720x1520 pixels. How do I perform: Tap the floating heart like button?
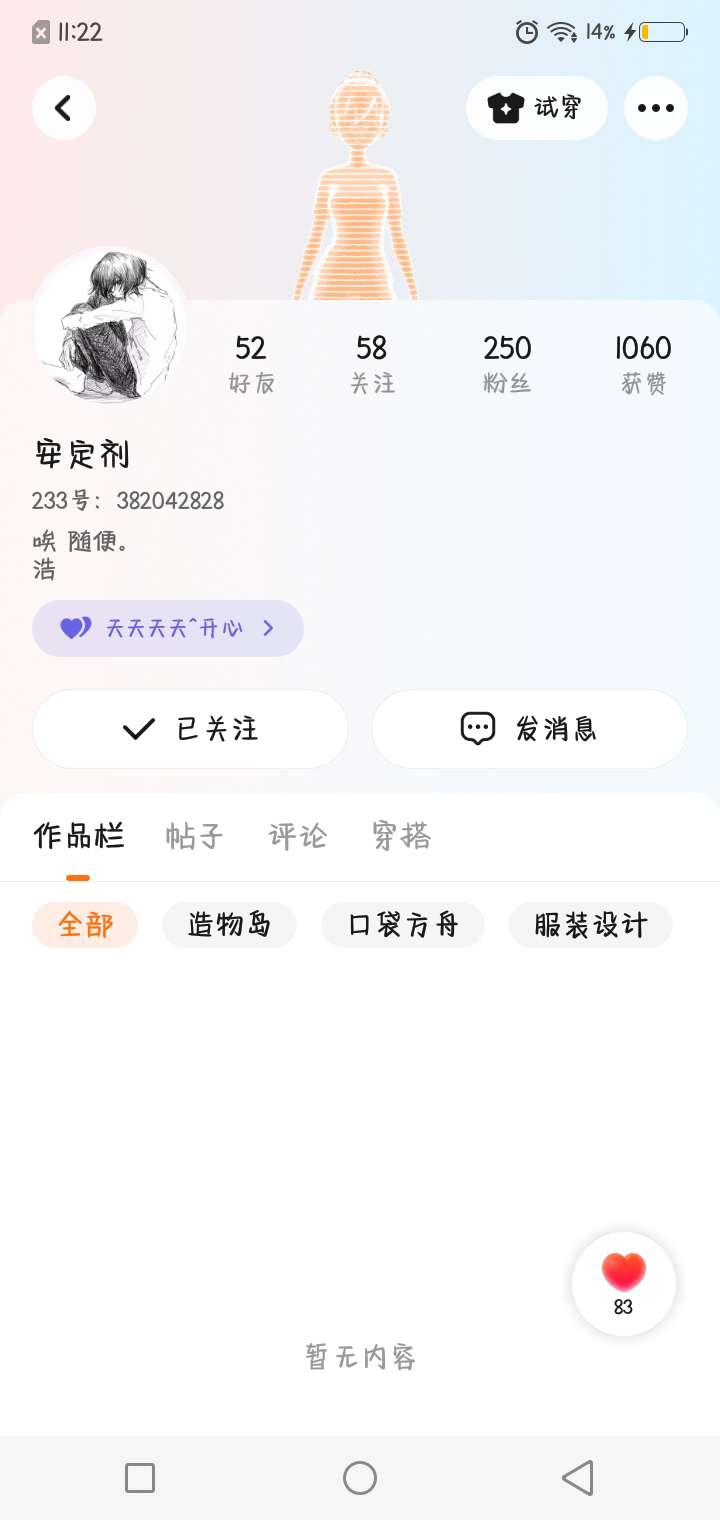click(624, 1283)
